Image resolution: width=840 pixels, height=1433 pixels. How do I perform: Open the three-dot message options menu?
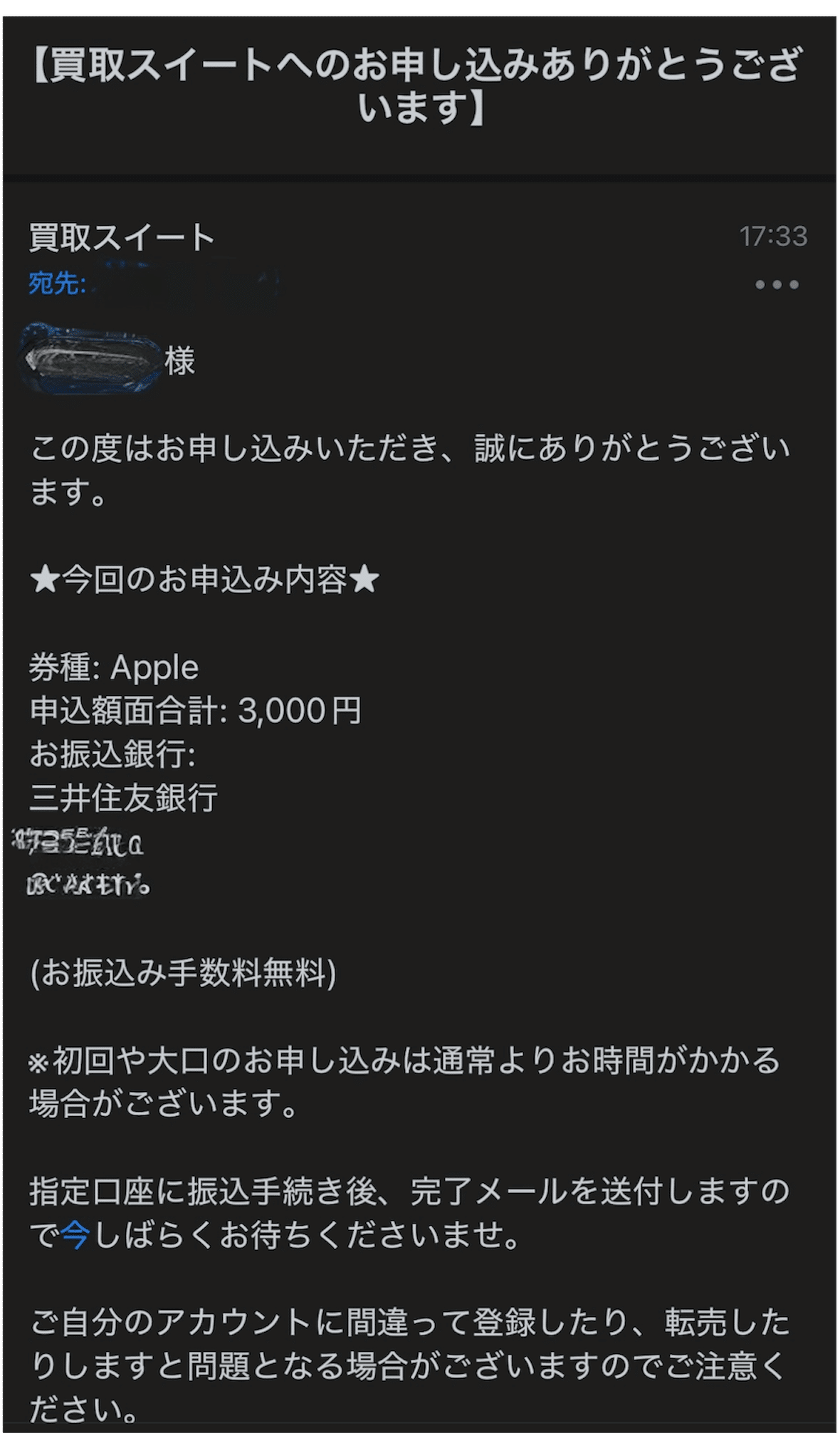(777, 285)
